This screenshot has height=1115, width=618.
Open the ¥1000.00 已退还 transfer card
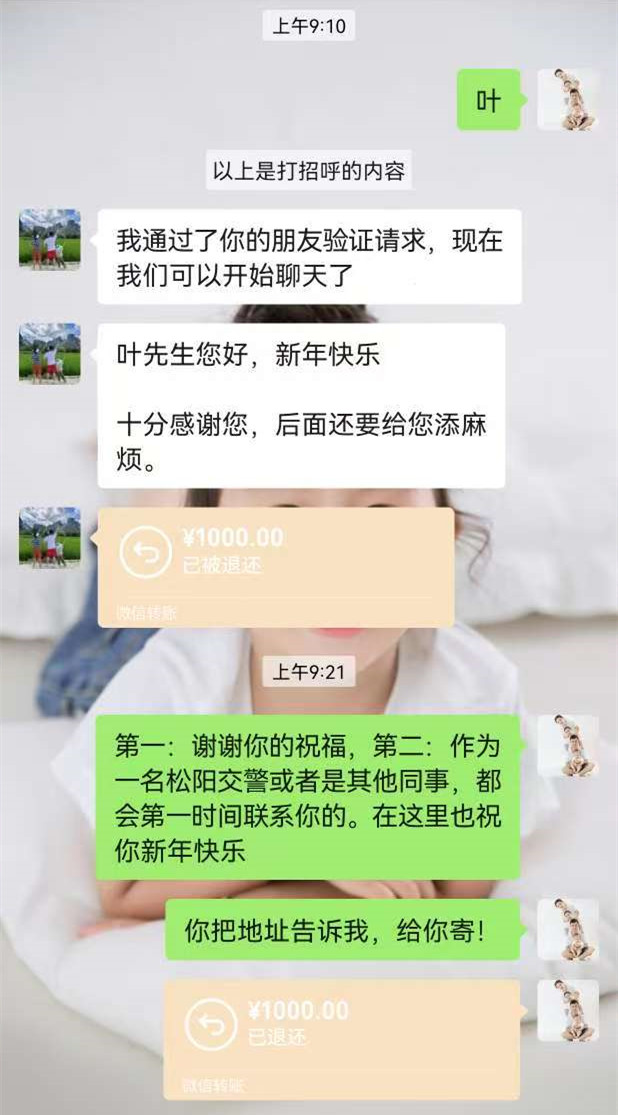pyautogui.click(x=342, y=1038)
